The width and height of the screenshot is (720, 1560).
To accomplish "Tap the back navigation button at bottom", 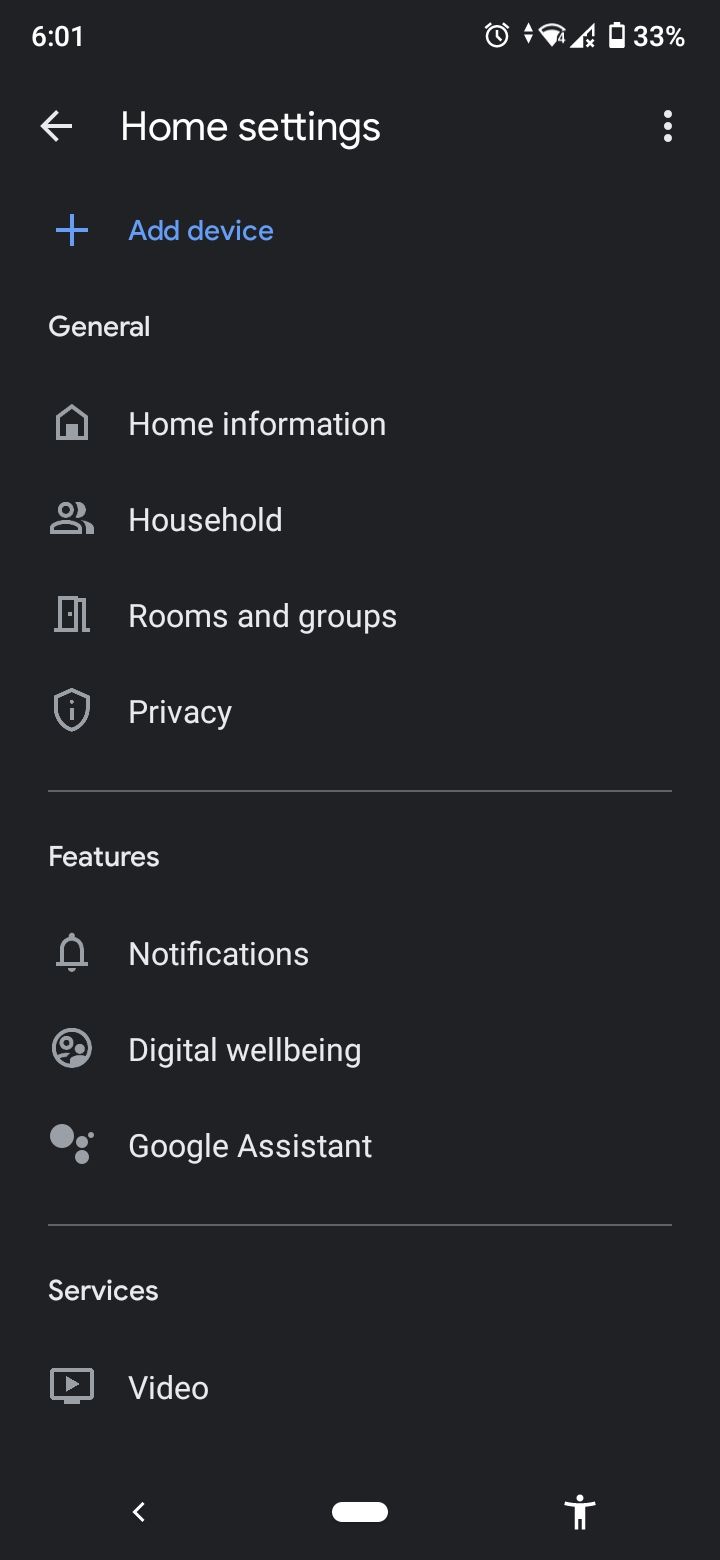I will coord(140,1512).
